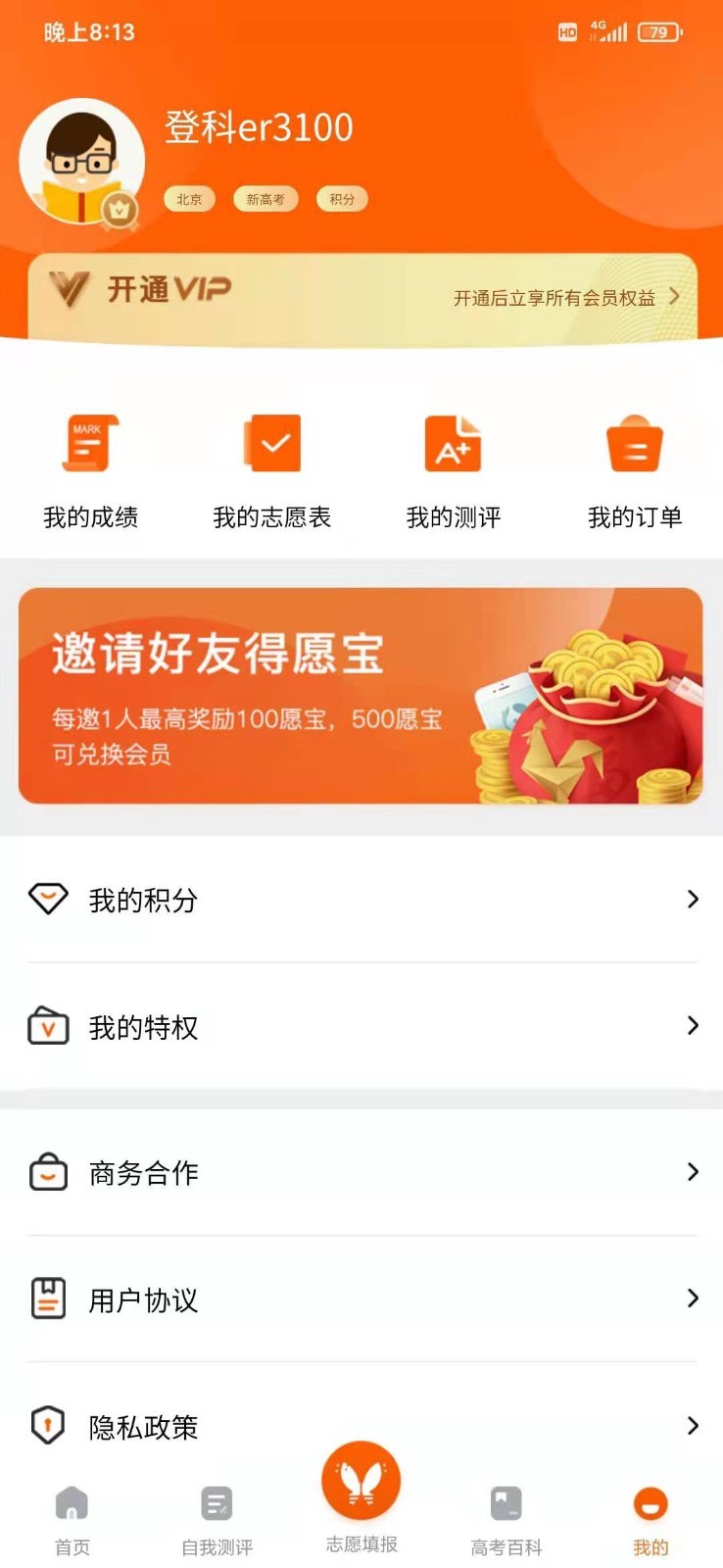Switch to the 高考百科 tab

506,1519
